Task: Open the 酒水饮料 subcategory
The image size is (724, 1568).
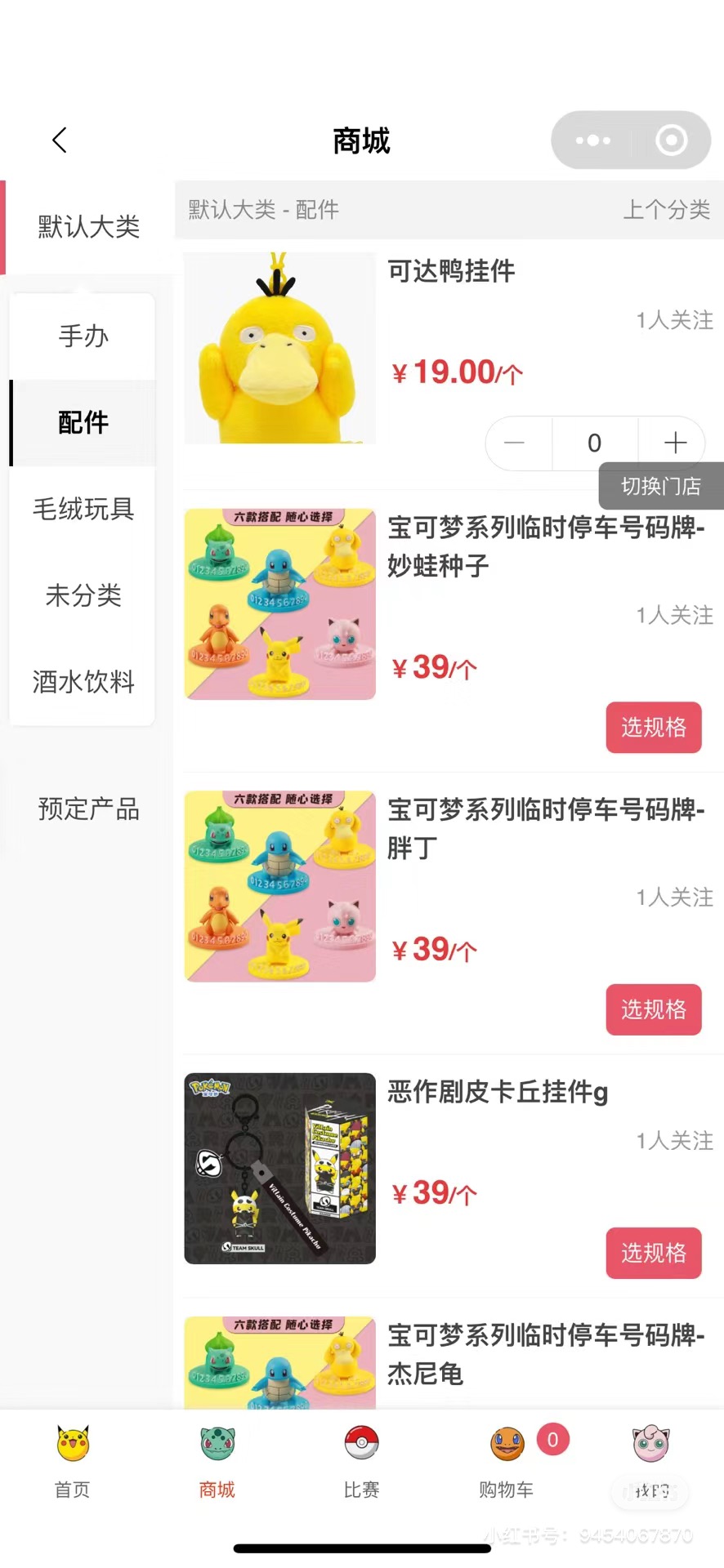Action: [x=83, y=682]
